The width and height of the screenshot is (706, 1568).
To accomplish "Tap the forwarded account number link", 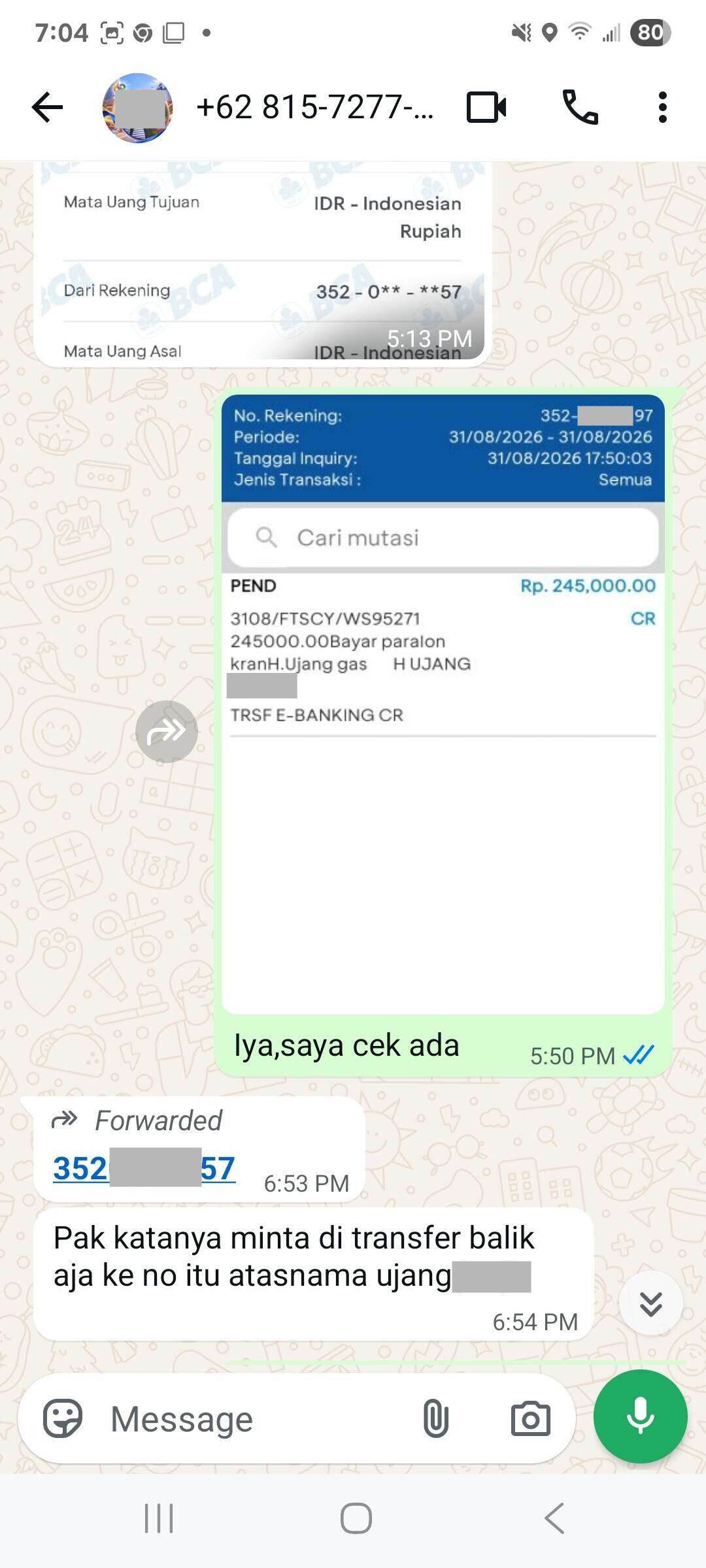I will (144, 1169).
